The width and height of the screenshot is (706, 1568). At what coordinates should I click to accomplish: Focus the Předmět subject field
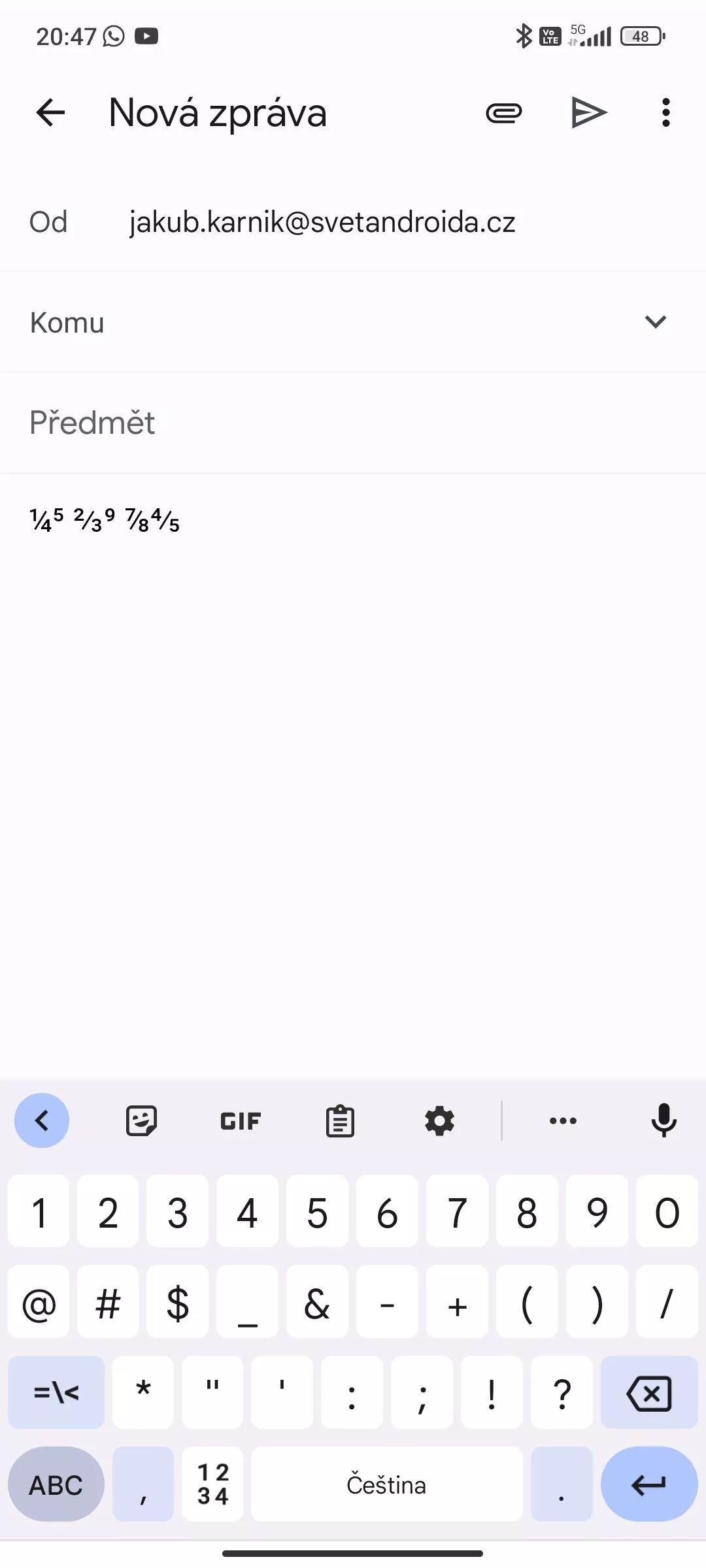353,423
